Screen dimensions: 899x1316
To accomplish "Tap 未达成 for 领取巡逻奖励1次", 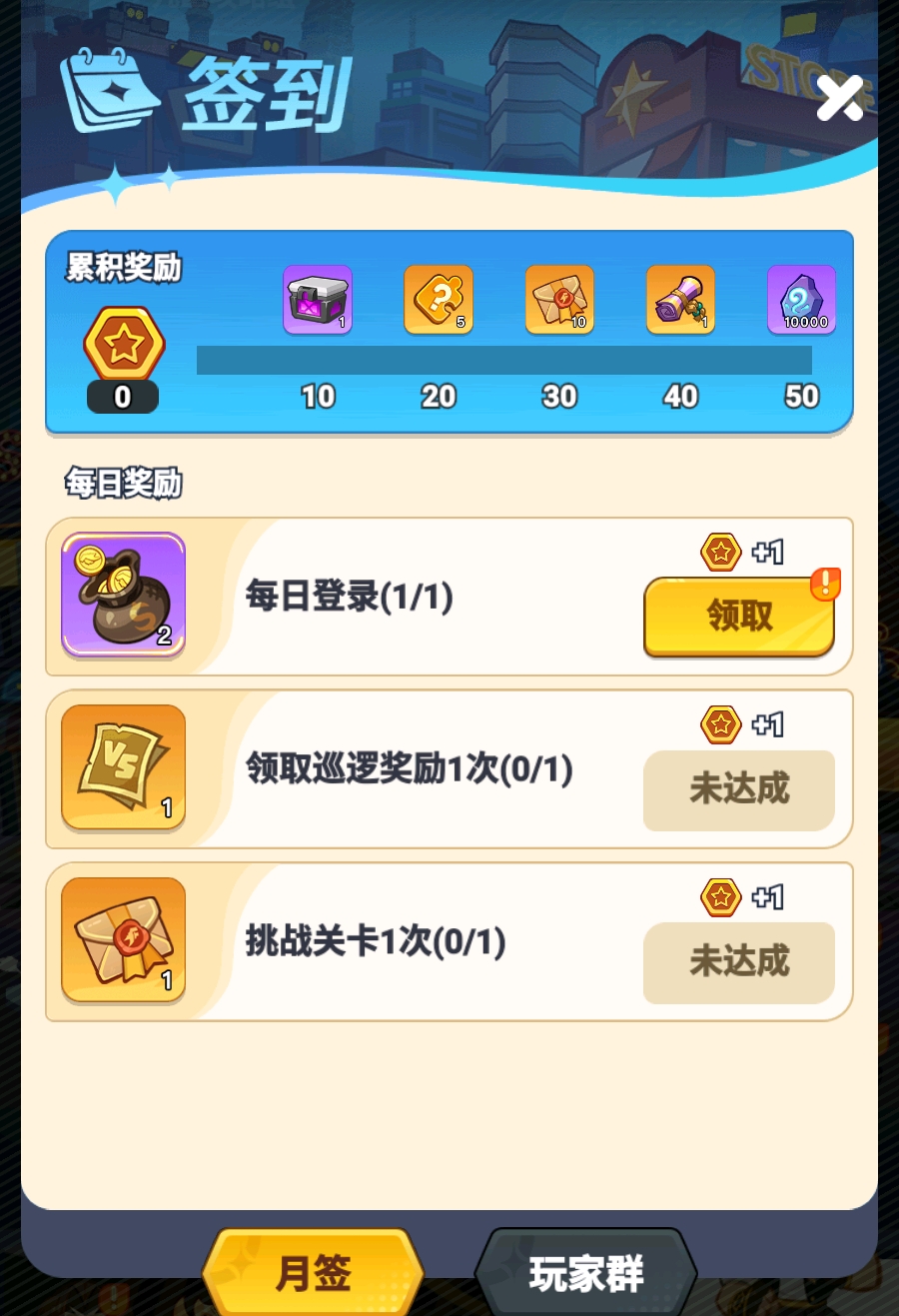I will point(739,789).
